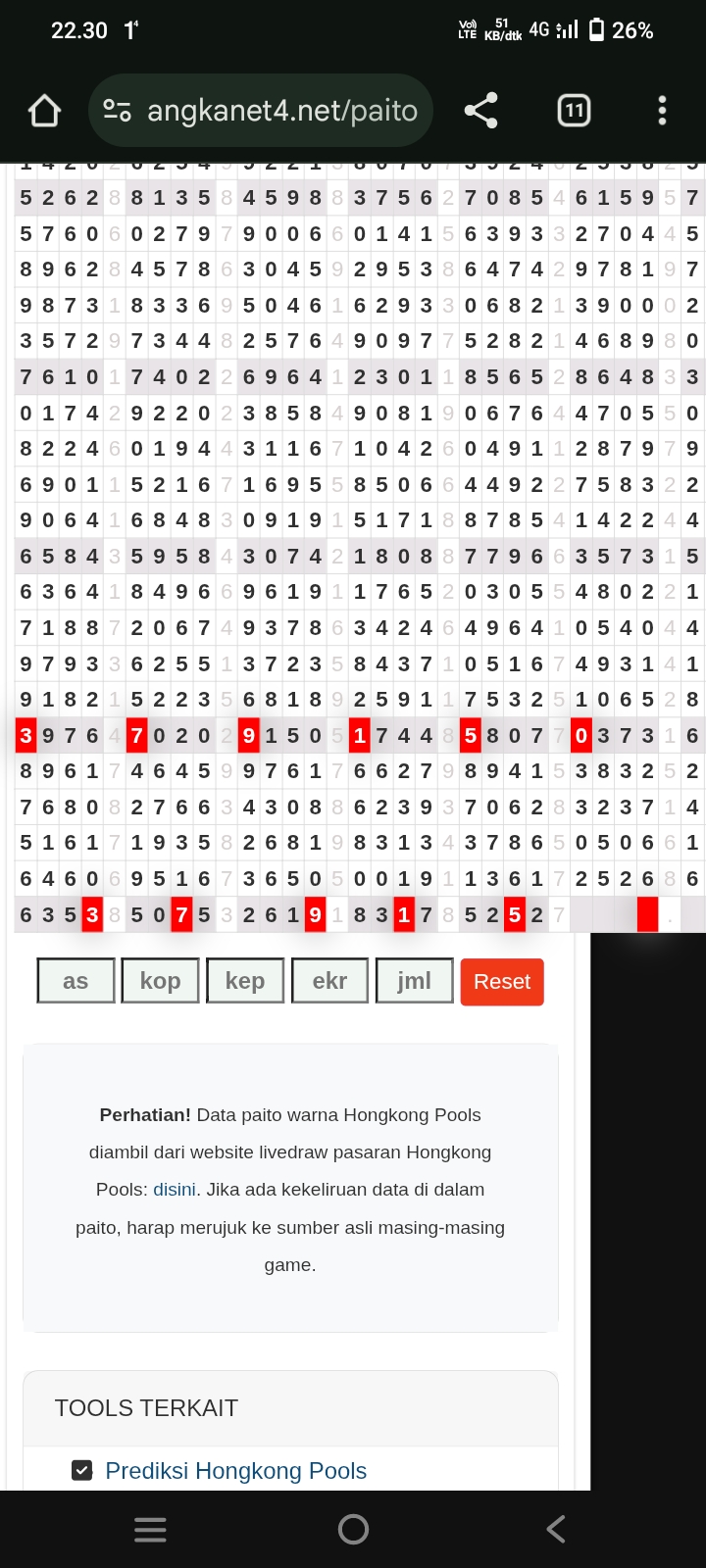Screen dimensions: 706x1568
Task: Tap the angkanet4.net/paito address bar
Action: (261, 111)
